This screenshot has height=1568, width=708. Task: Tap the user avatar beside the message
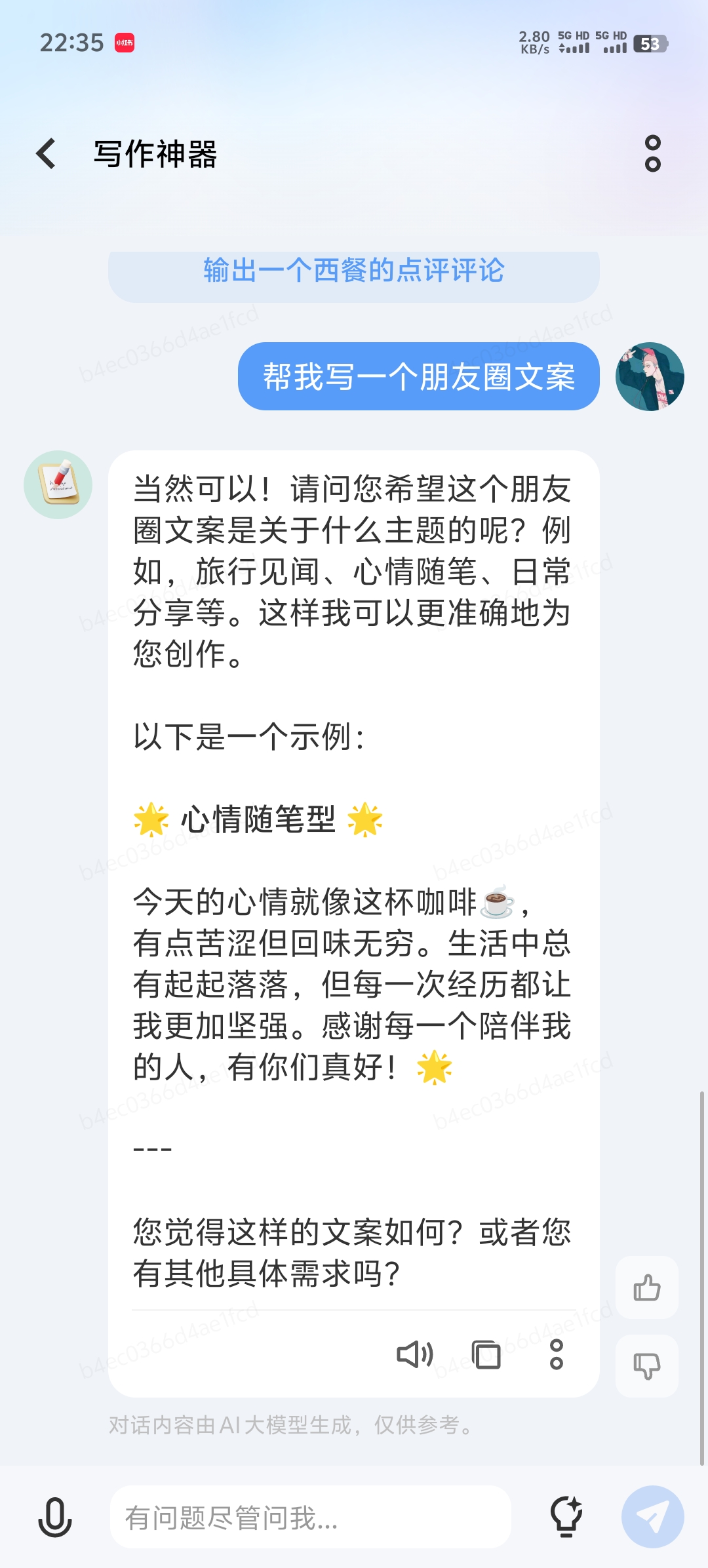(650, 377)
